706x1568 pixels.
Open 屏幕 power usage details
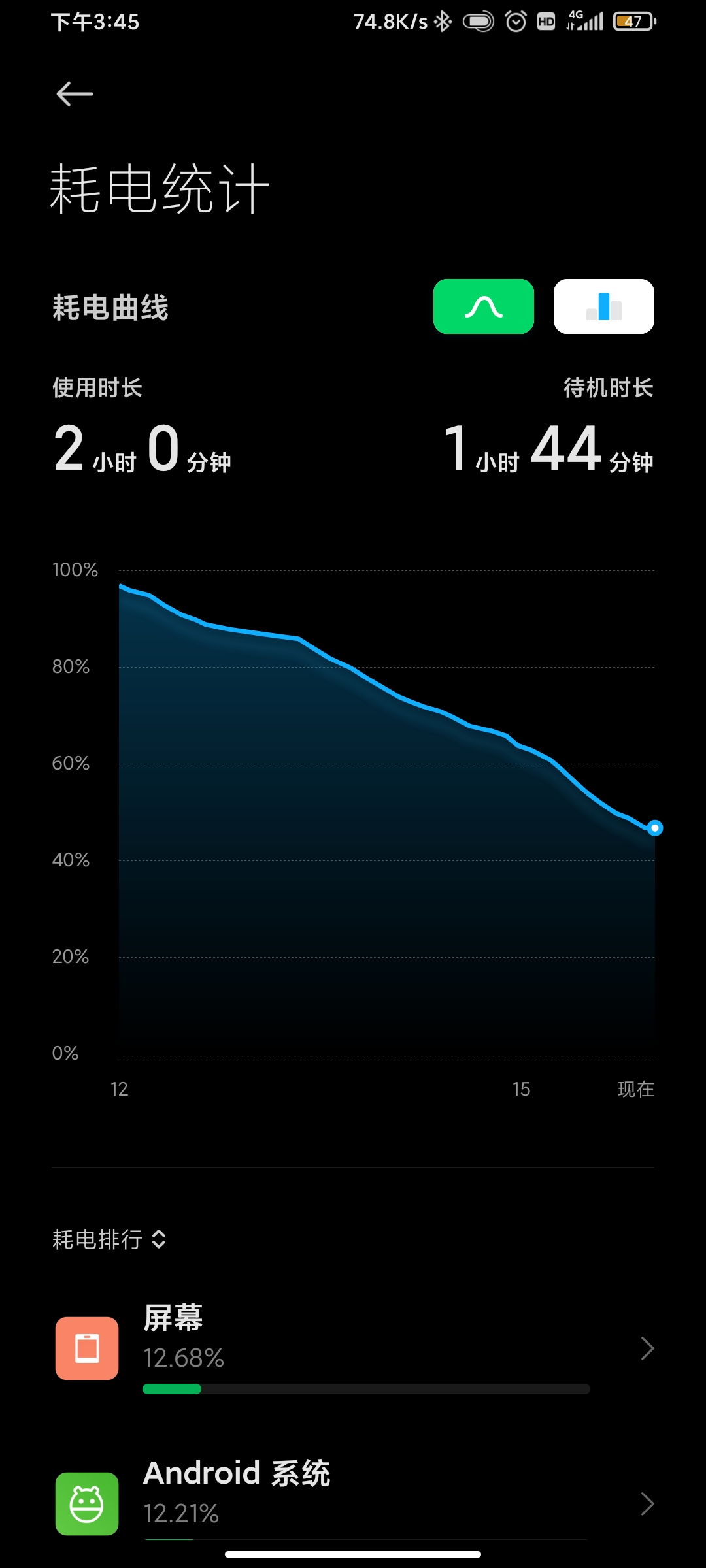[x=353, y=1348]
